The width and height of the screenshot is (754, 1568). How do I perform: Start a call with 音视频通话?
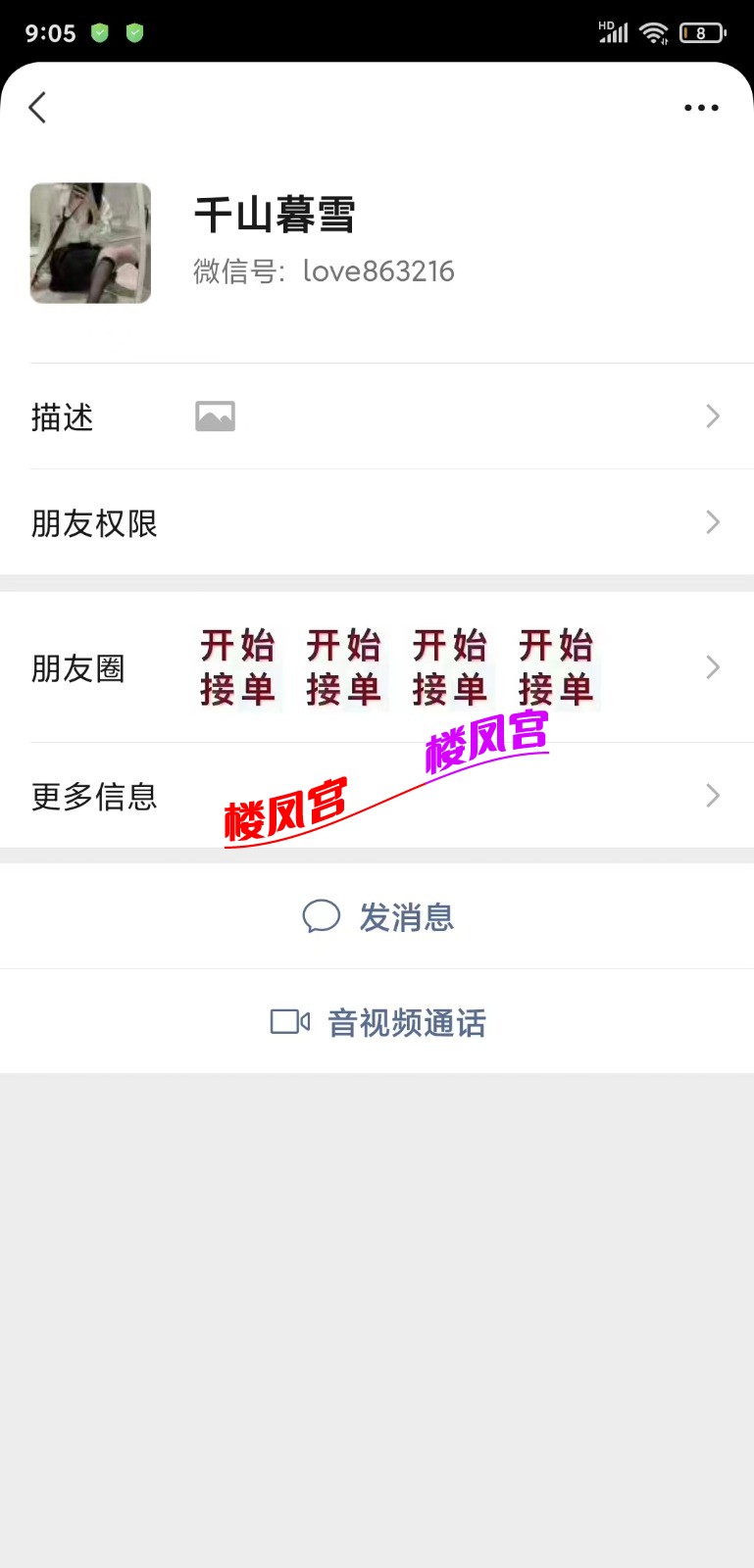409,1022
